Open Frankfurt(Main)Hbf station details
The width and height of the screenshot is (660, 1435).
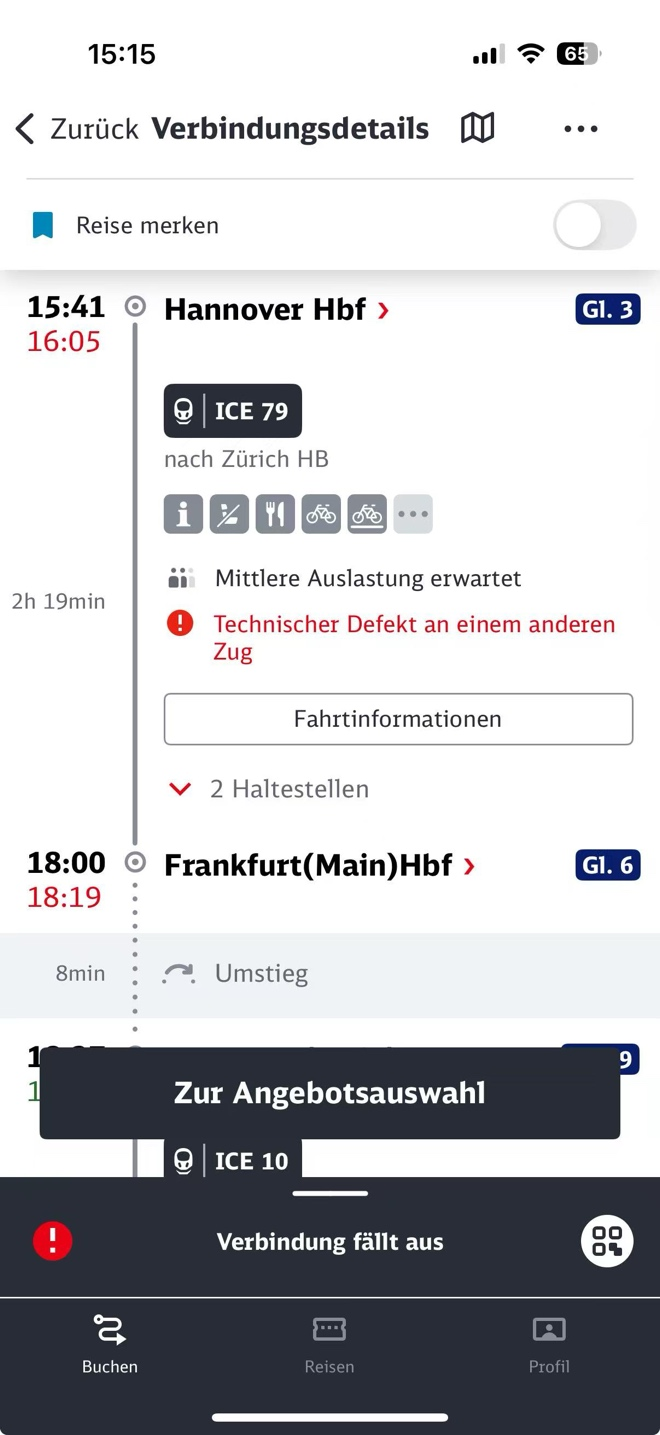[320, 865]
